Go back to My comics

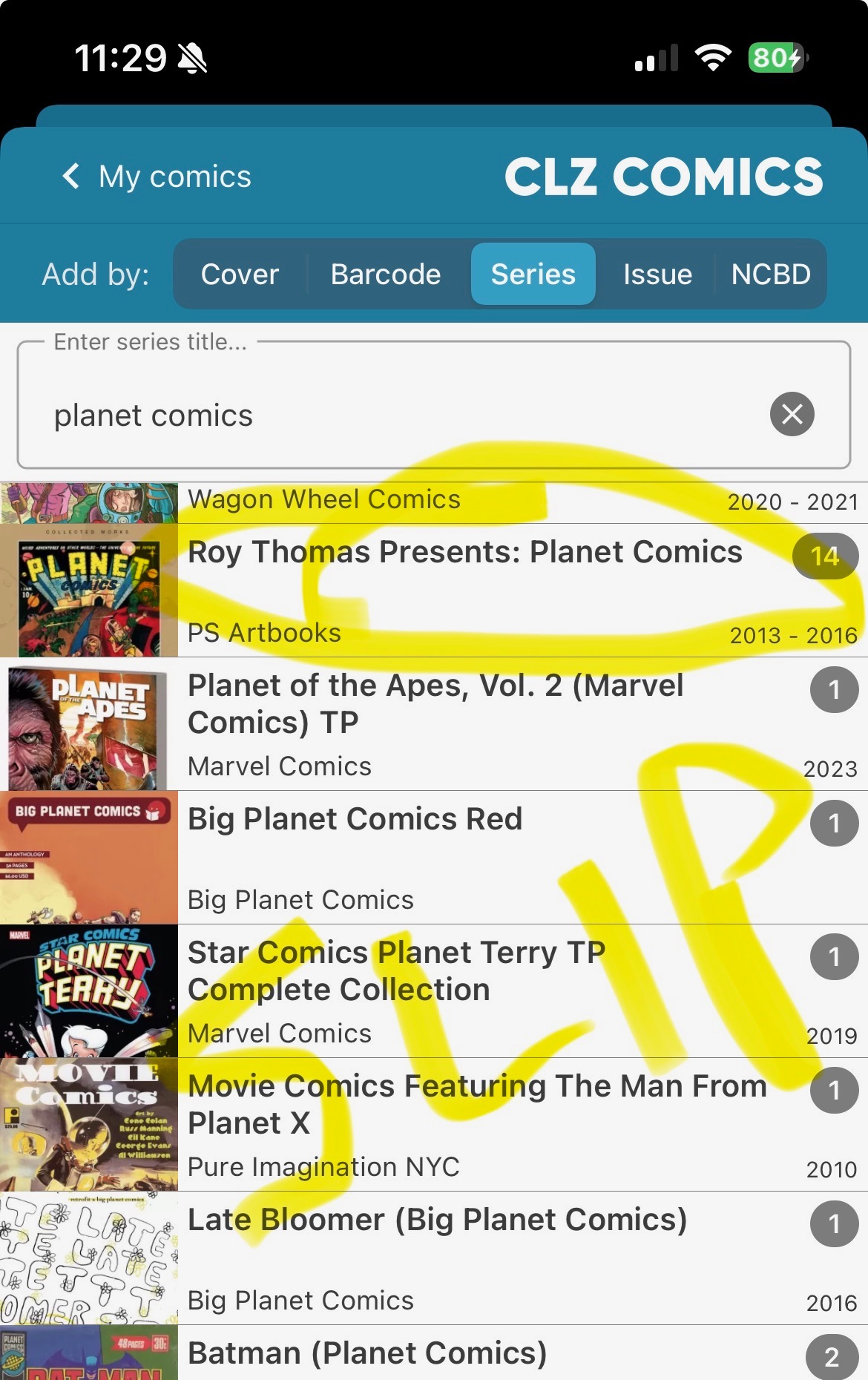click(157, 177)
